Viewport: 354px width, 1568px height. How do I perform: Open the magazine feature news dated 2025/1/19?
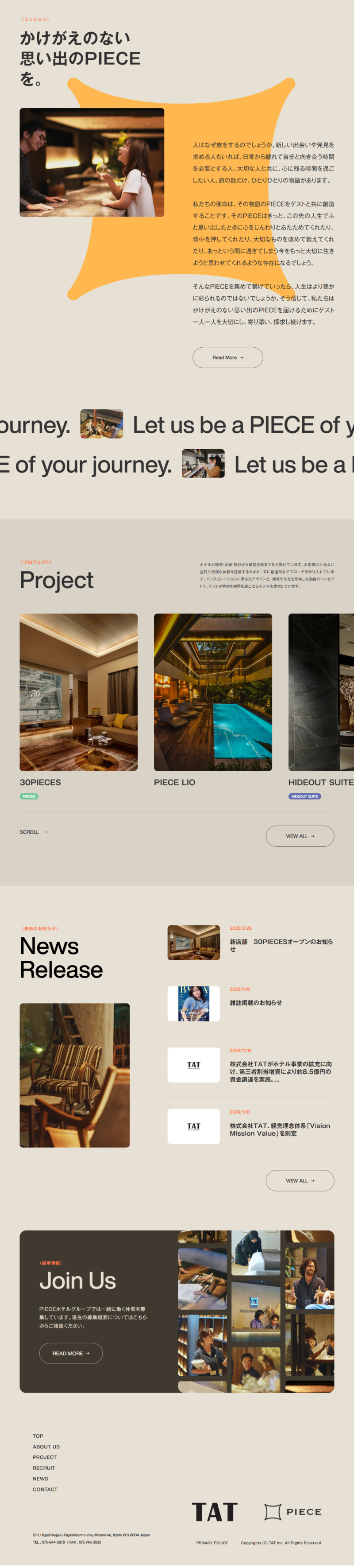(255, 1002)
